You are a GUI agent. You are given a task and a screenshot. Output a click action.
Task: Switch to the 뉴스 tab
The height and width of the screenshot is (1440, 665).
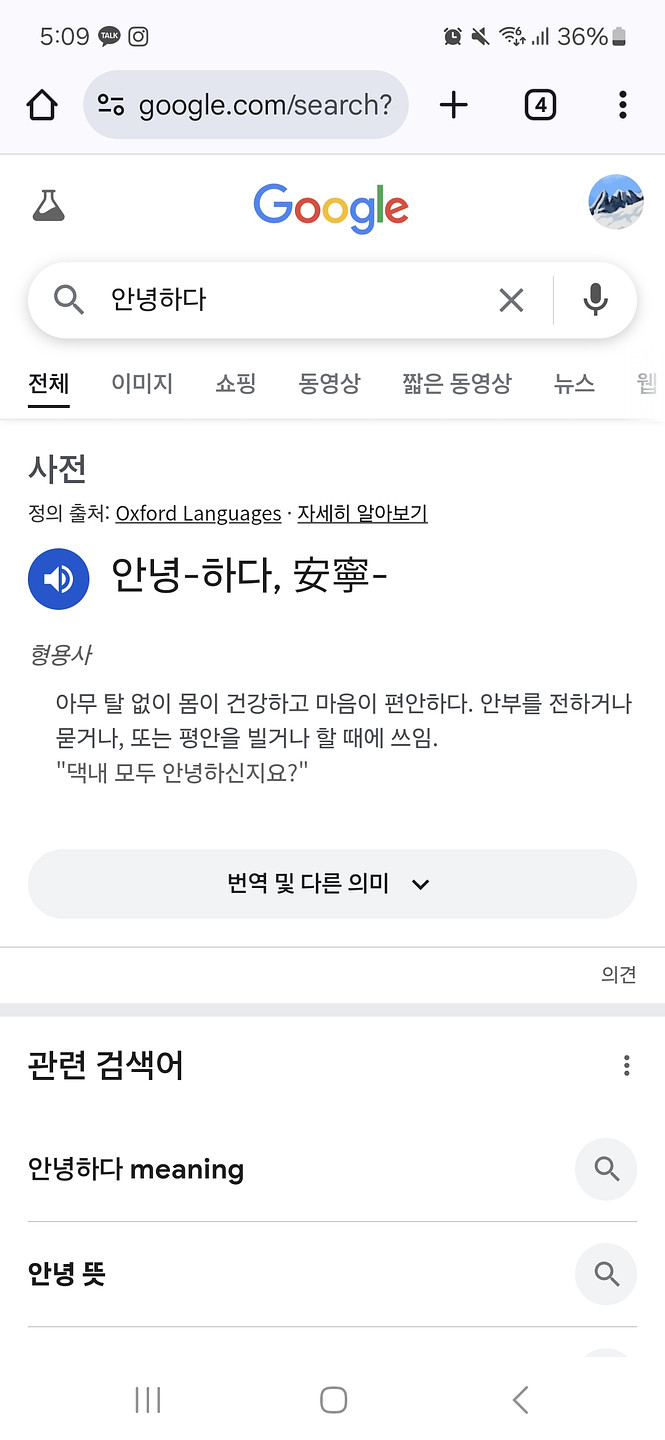574,383
